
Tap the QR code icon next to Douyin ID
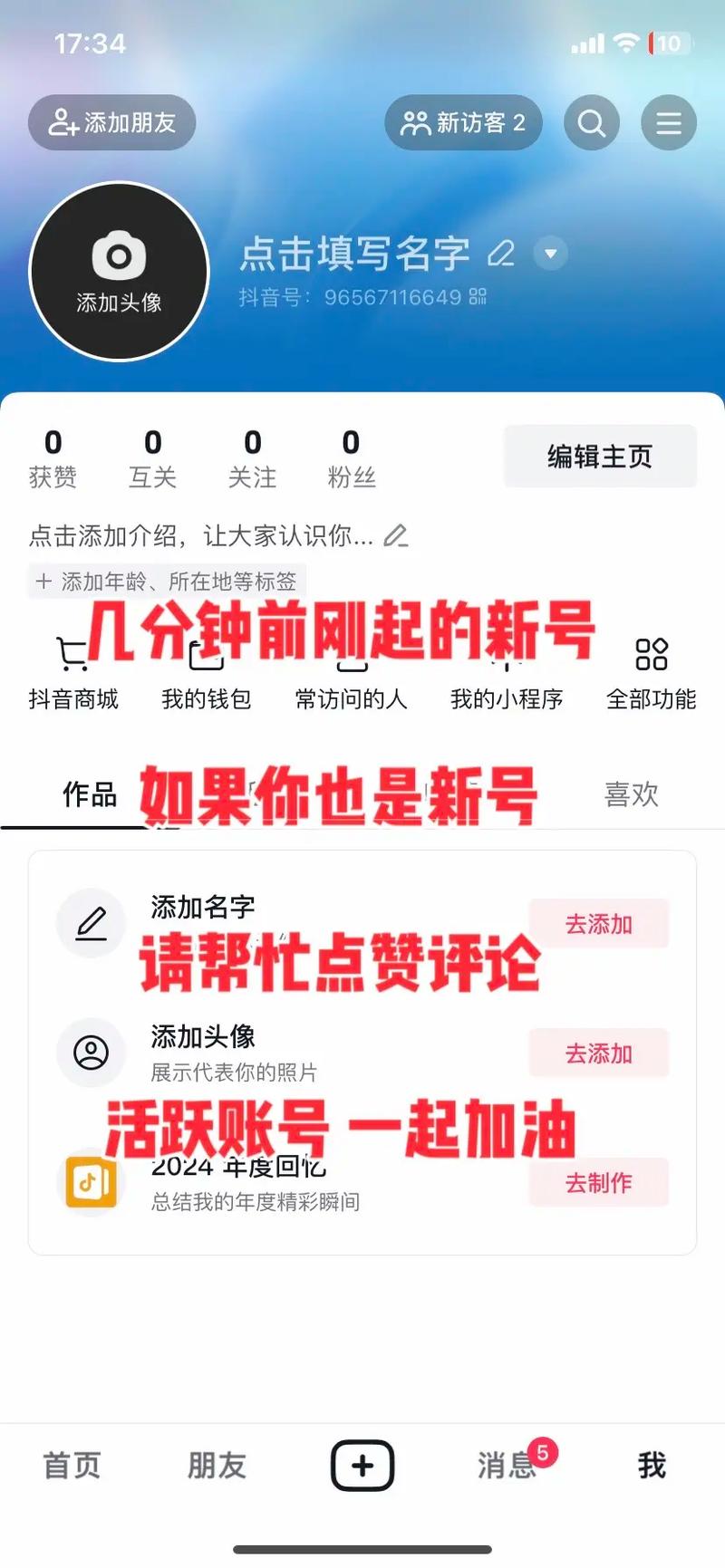[478, 295]
